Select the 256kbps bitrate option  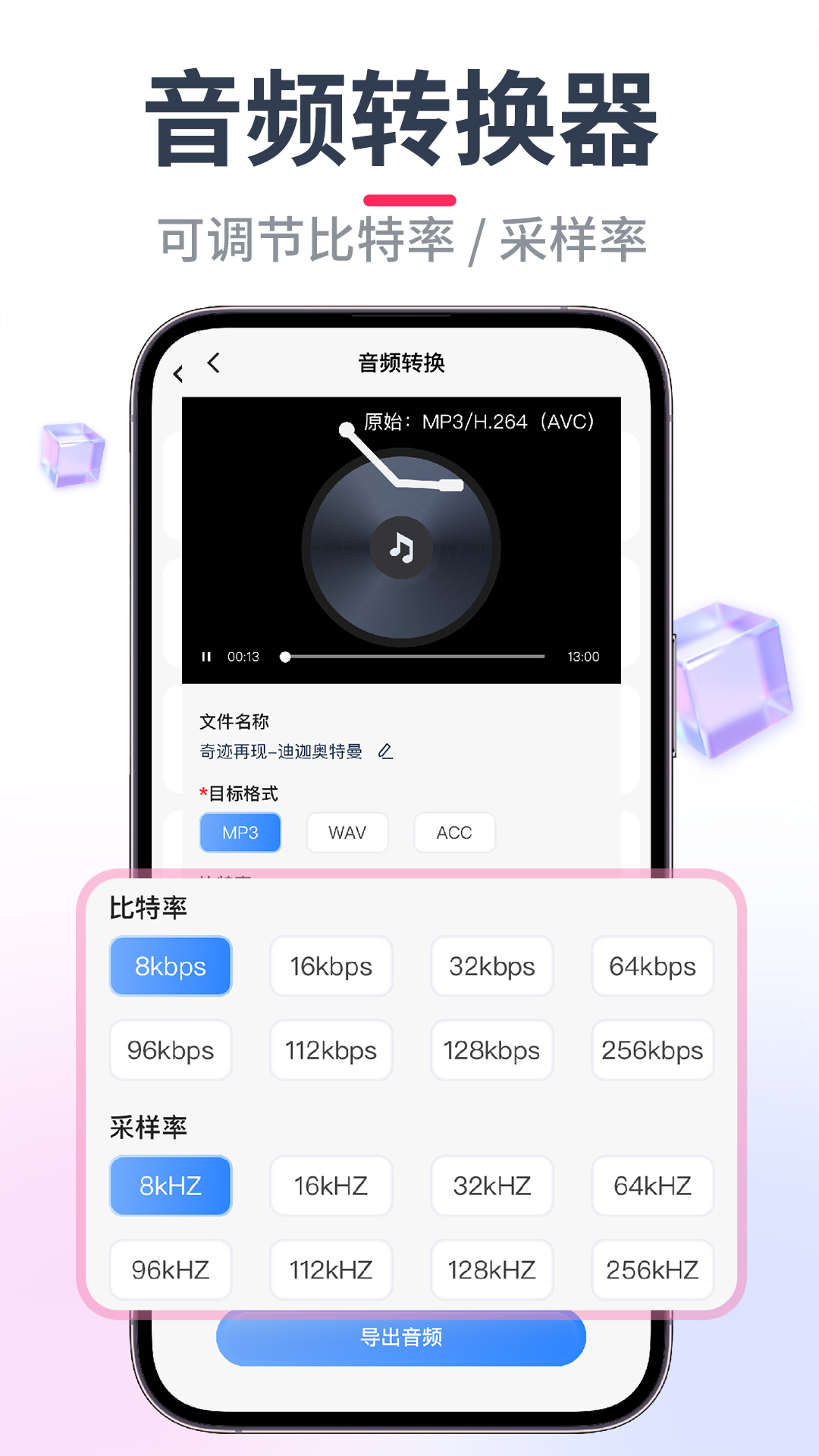coord(652,1050)
